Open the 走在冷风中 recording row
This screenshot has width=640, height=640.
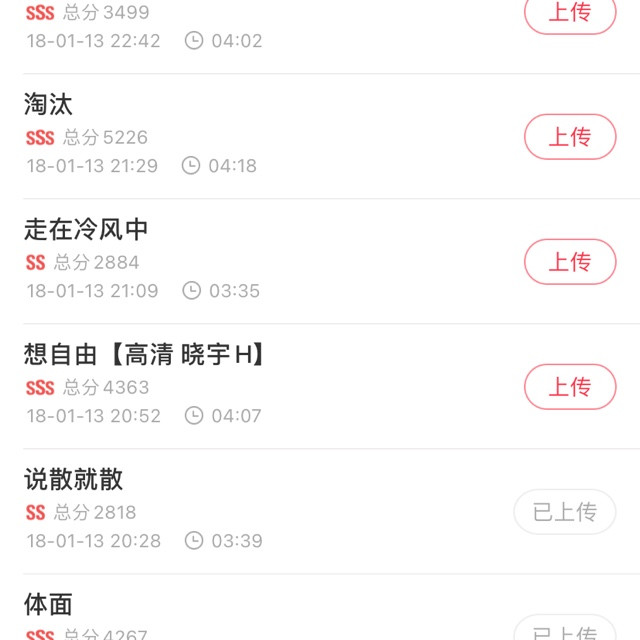(x=250, y=261)
